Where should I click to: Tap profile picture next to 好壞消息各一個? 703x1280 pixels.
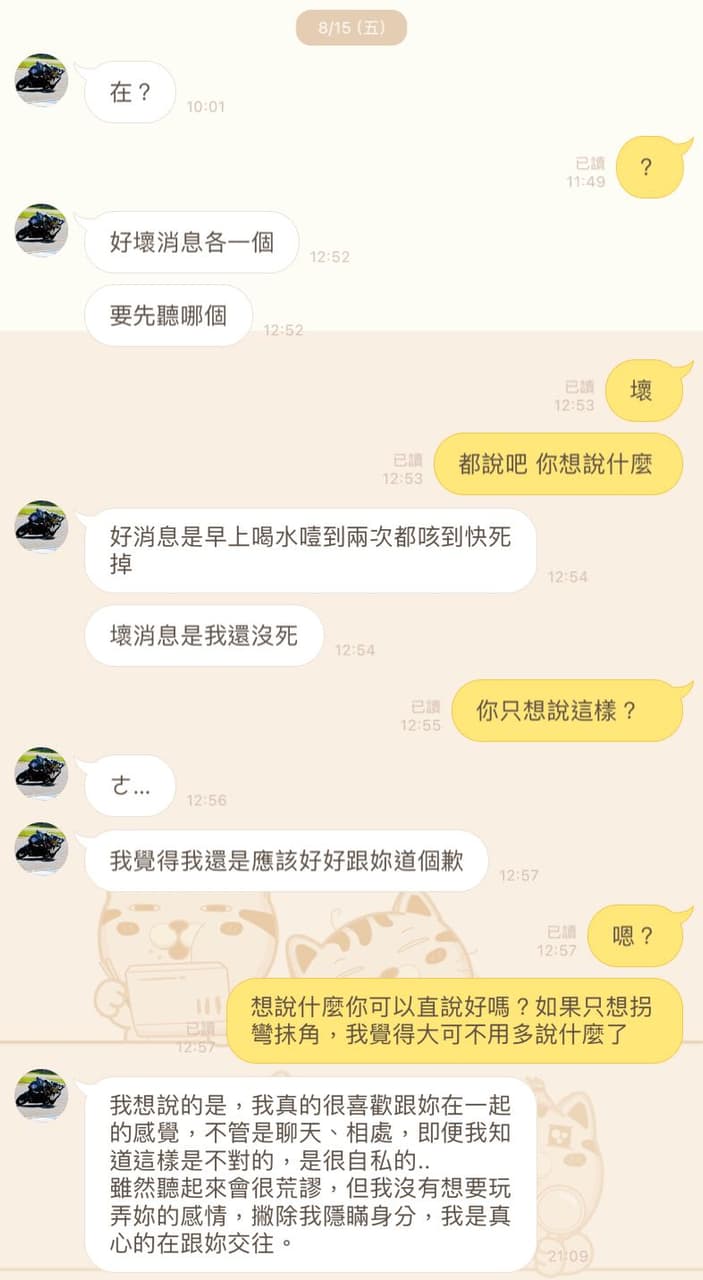coord(41,230)
